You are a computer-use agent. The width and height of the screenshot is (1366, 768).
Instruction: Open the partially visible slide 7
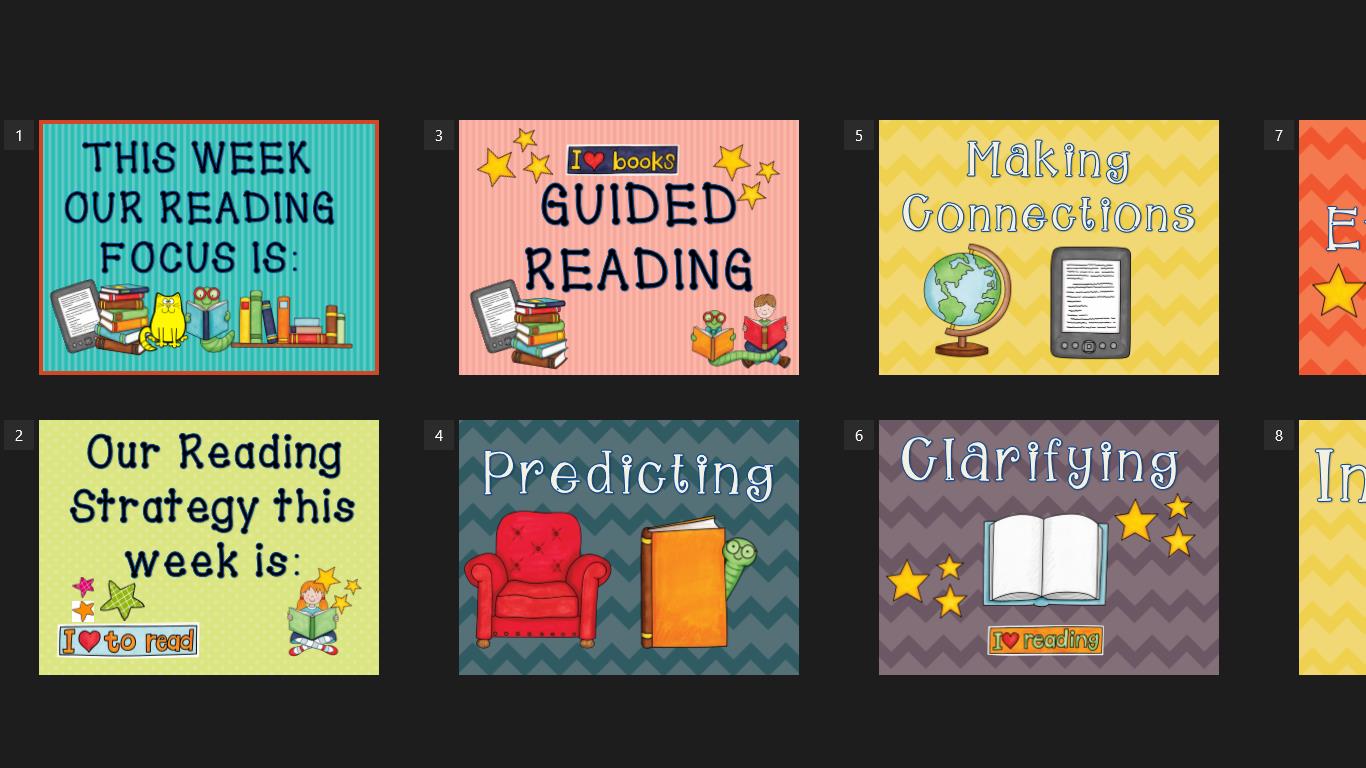tap(1333, 247)
